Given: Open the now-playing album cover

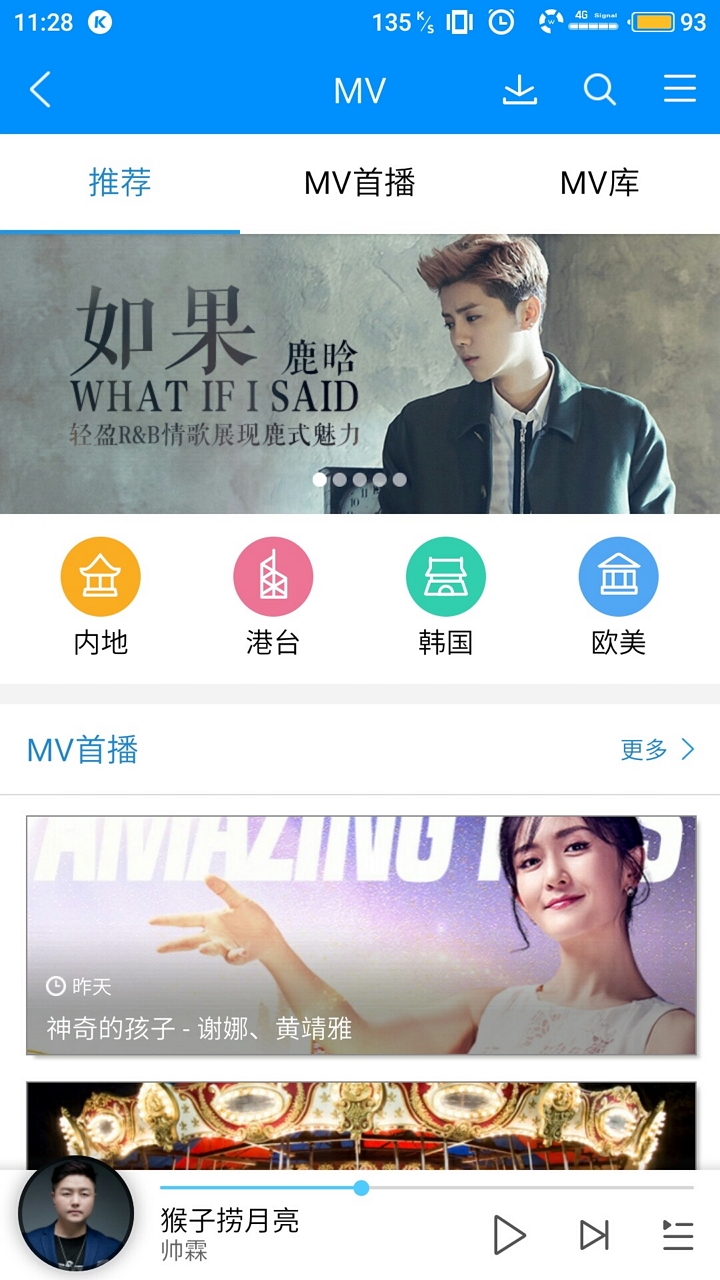Looking at the screenshot, I should pyautogui.click(x=76, y=1214).
